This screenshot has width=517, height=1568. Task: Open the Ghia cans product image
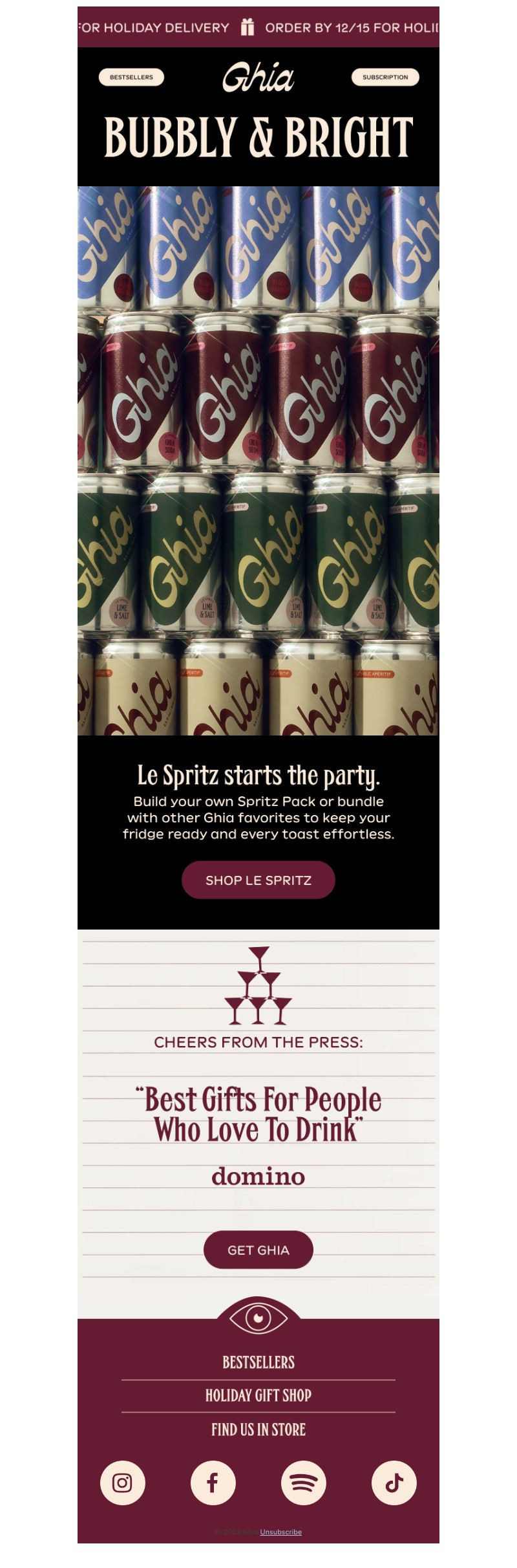[x=258, y=461]
